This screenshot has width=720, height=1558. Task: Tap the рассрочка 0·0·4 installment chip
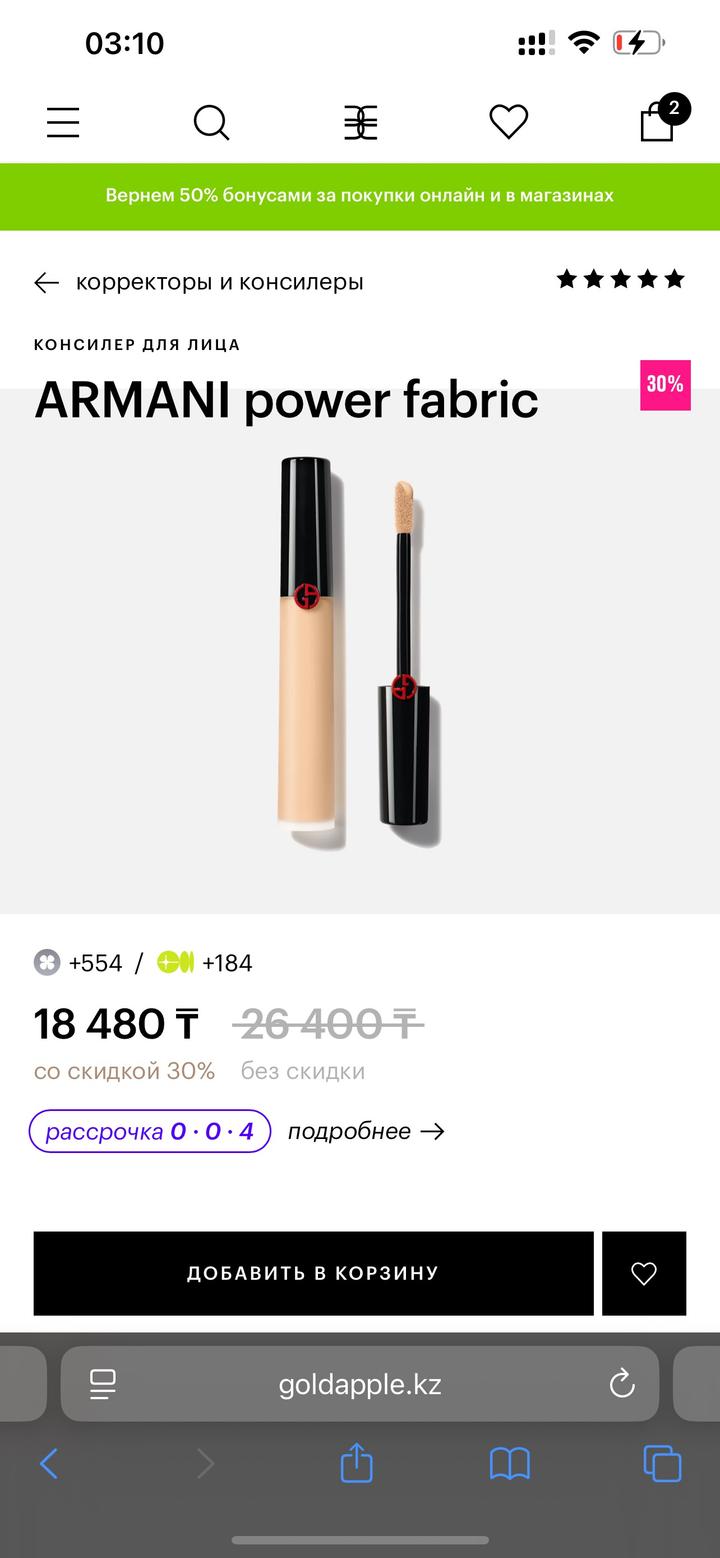(150, 1131)
